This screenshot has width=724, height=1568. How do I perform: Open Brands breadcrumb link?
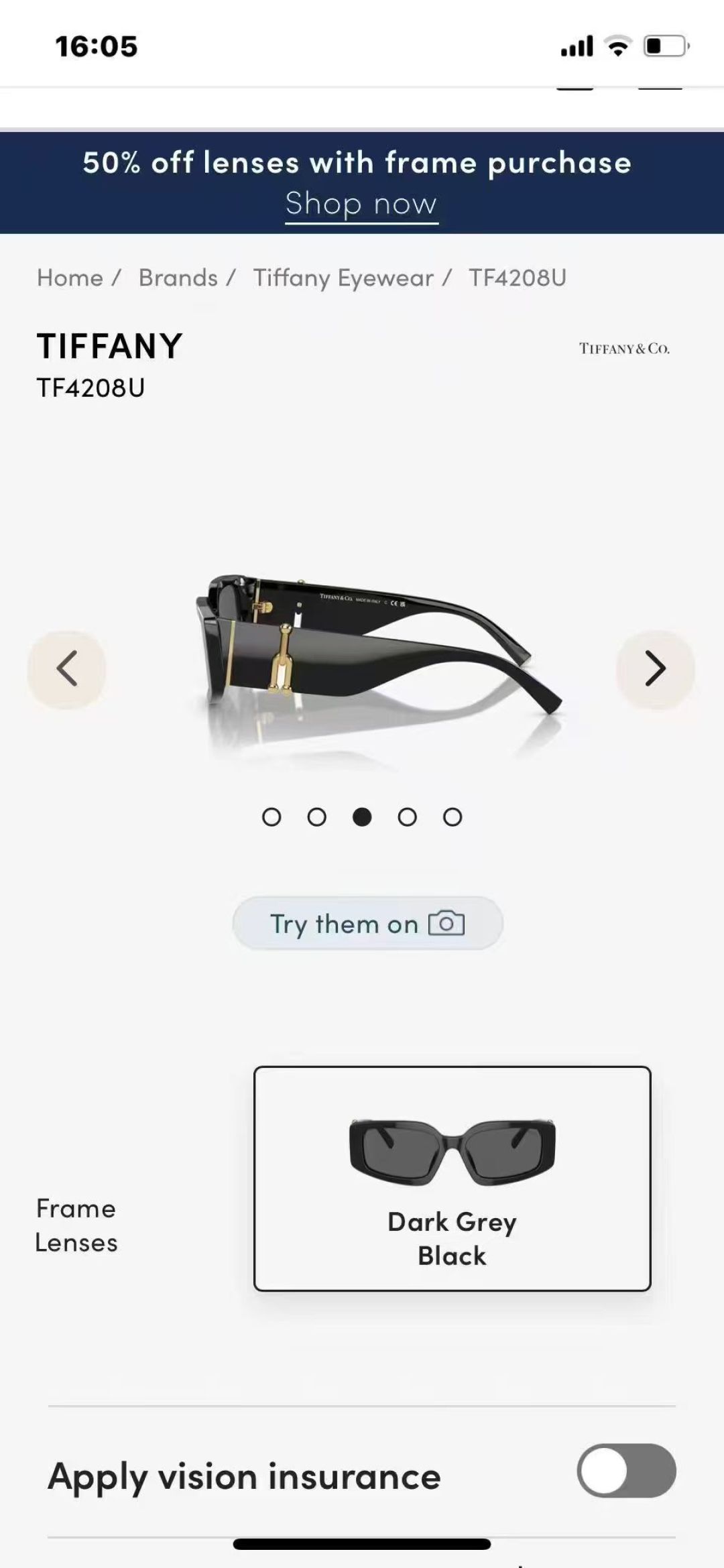tap(178, 278)
